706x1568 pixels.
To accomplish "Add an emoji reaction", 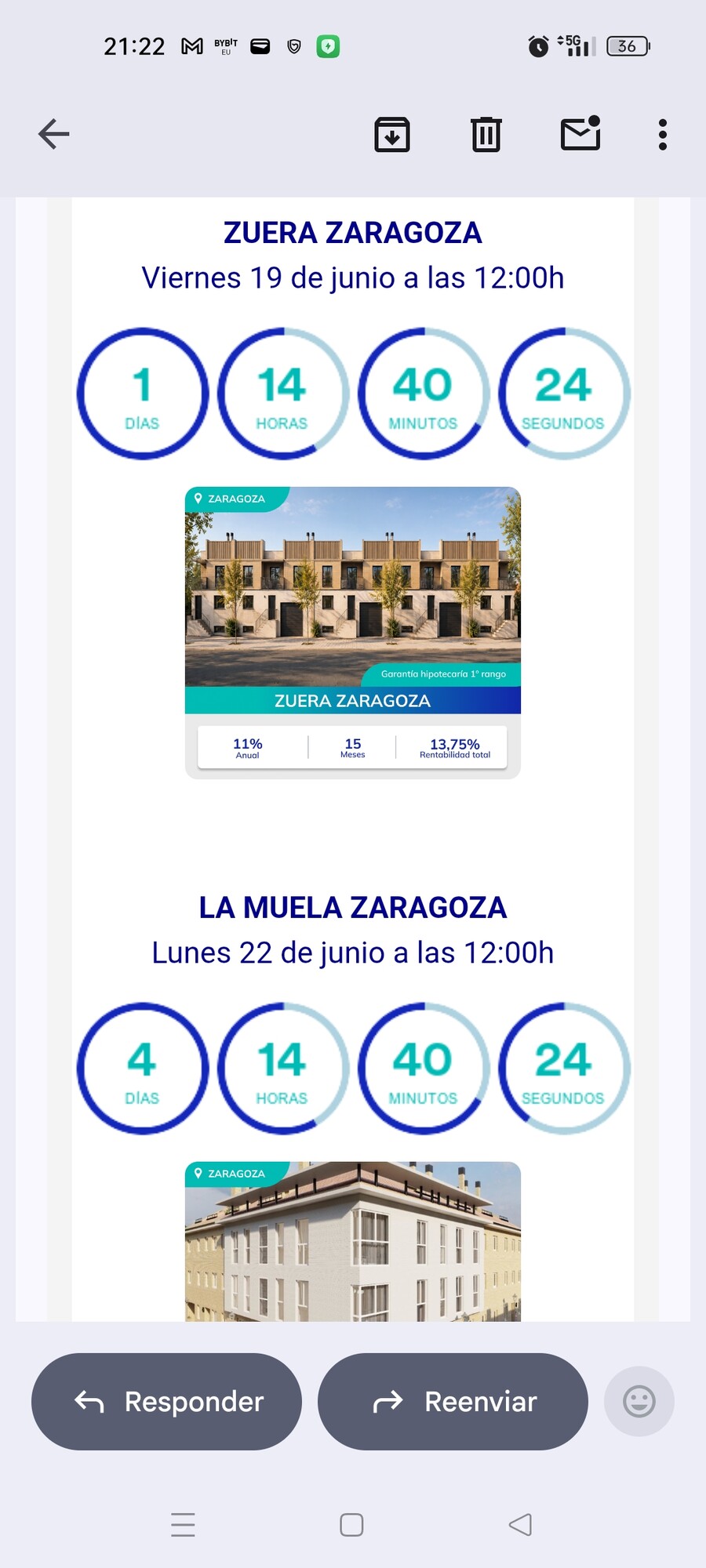I will [x=639, y=1401].
